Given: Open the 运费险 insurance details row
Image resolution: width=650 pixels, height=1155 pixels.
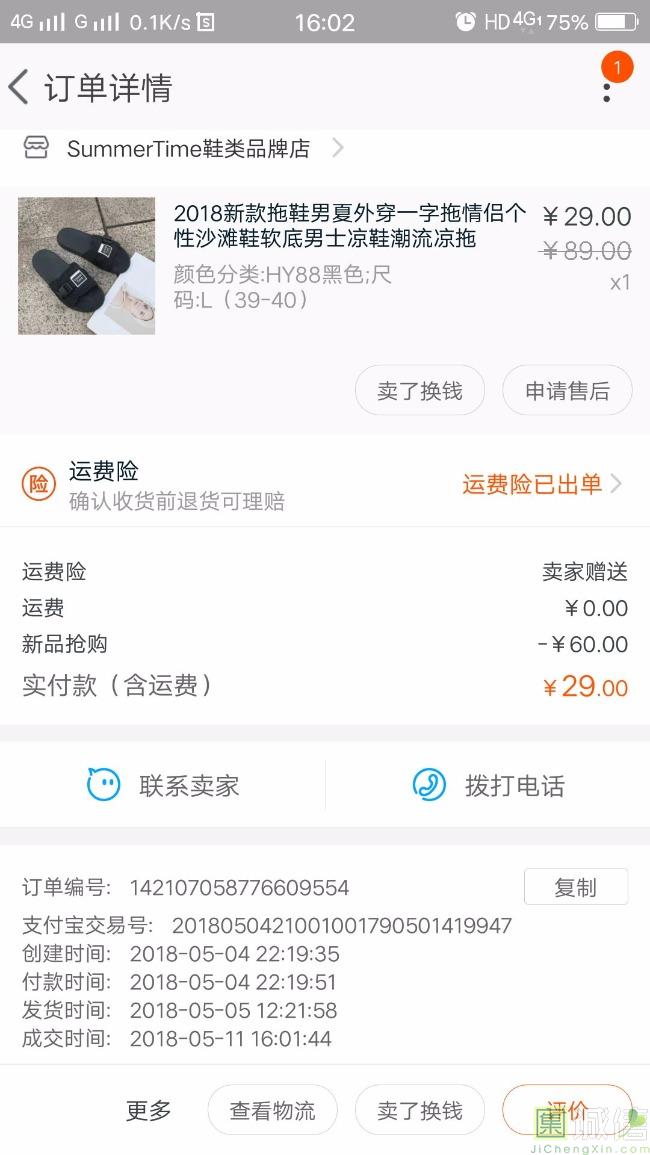Looking at the screenshot, I should [x=325, y=485].
